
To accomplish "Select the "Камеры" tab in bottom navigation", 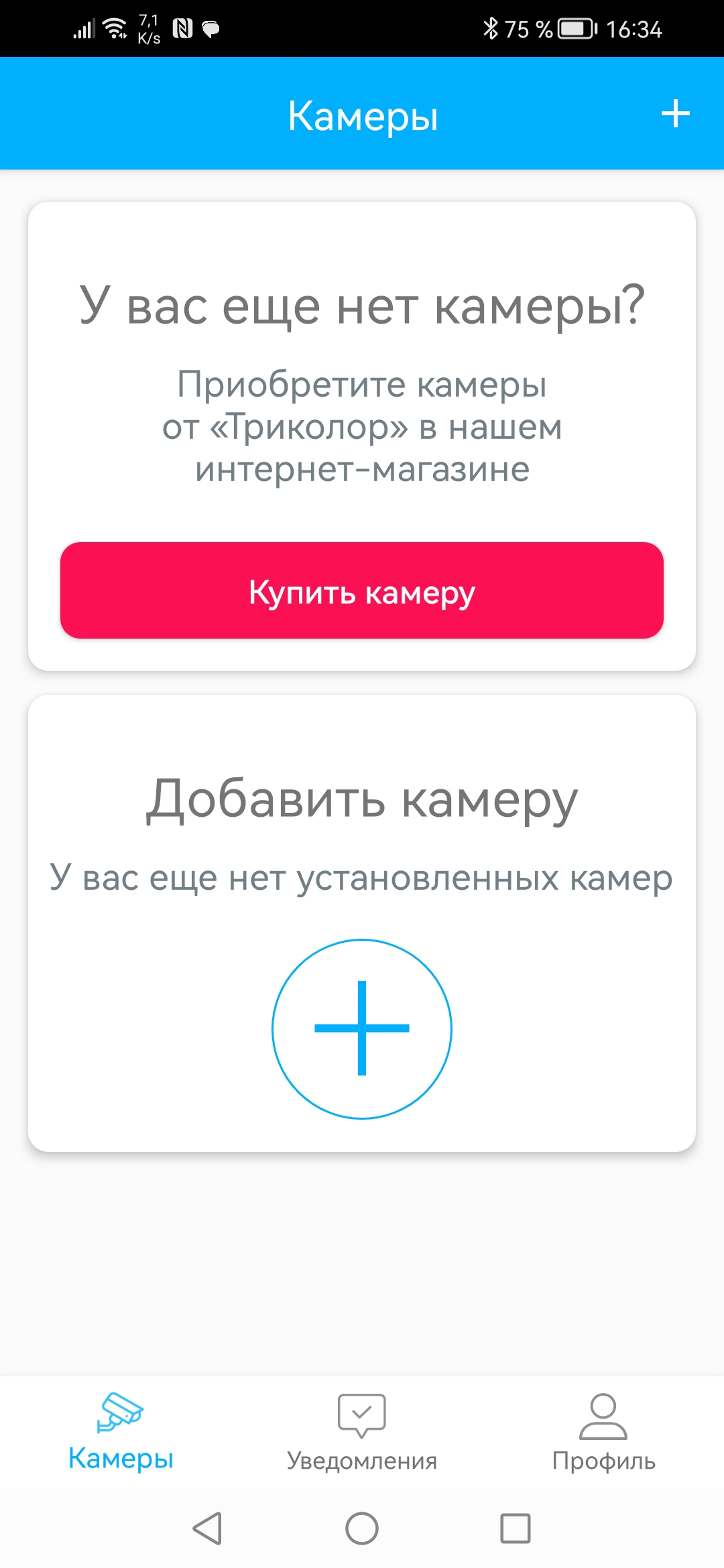I will pyautogui.click(x=121, y=1433).
